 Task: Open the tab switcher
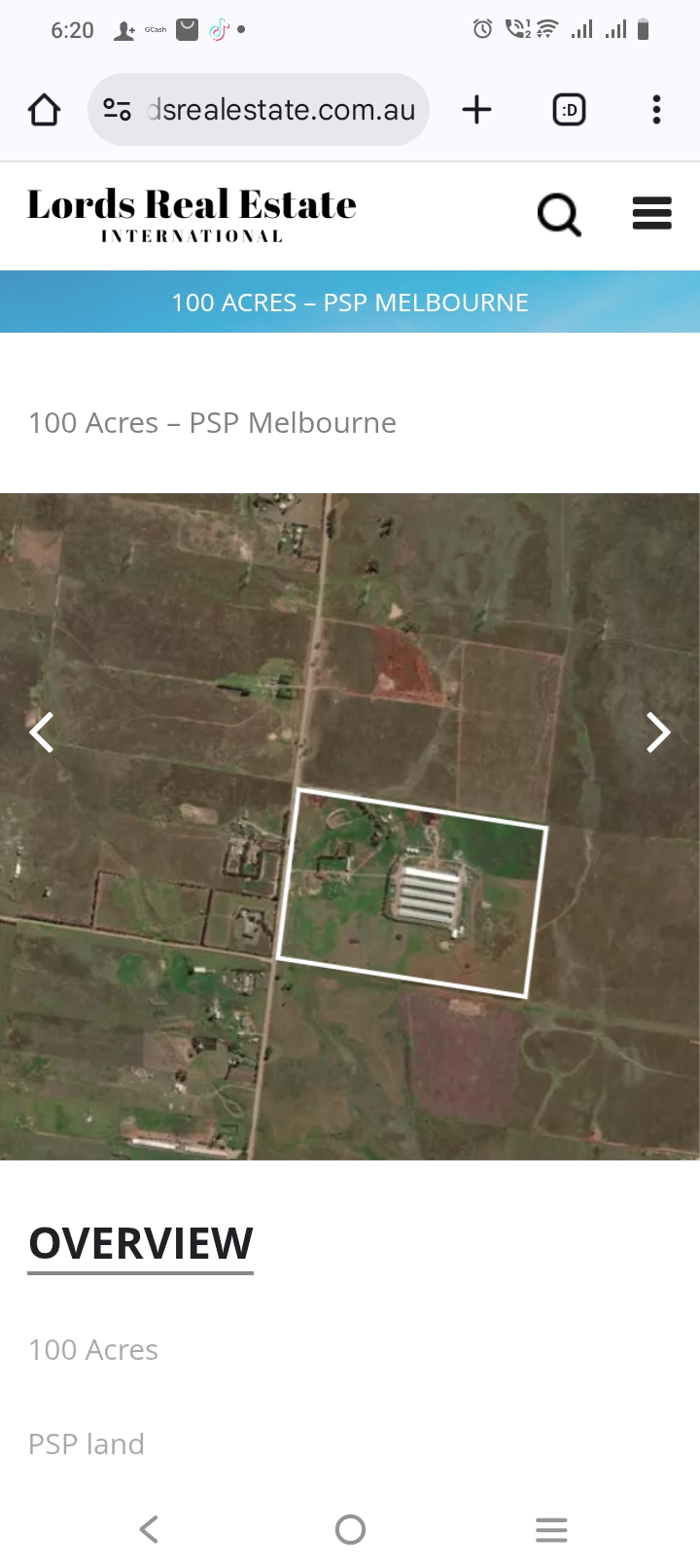coord(569,110)
